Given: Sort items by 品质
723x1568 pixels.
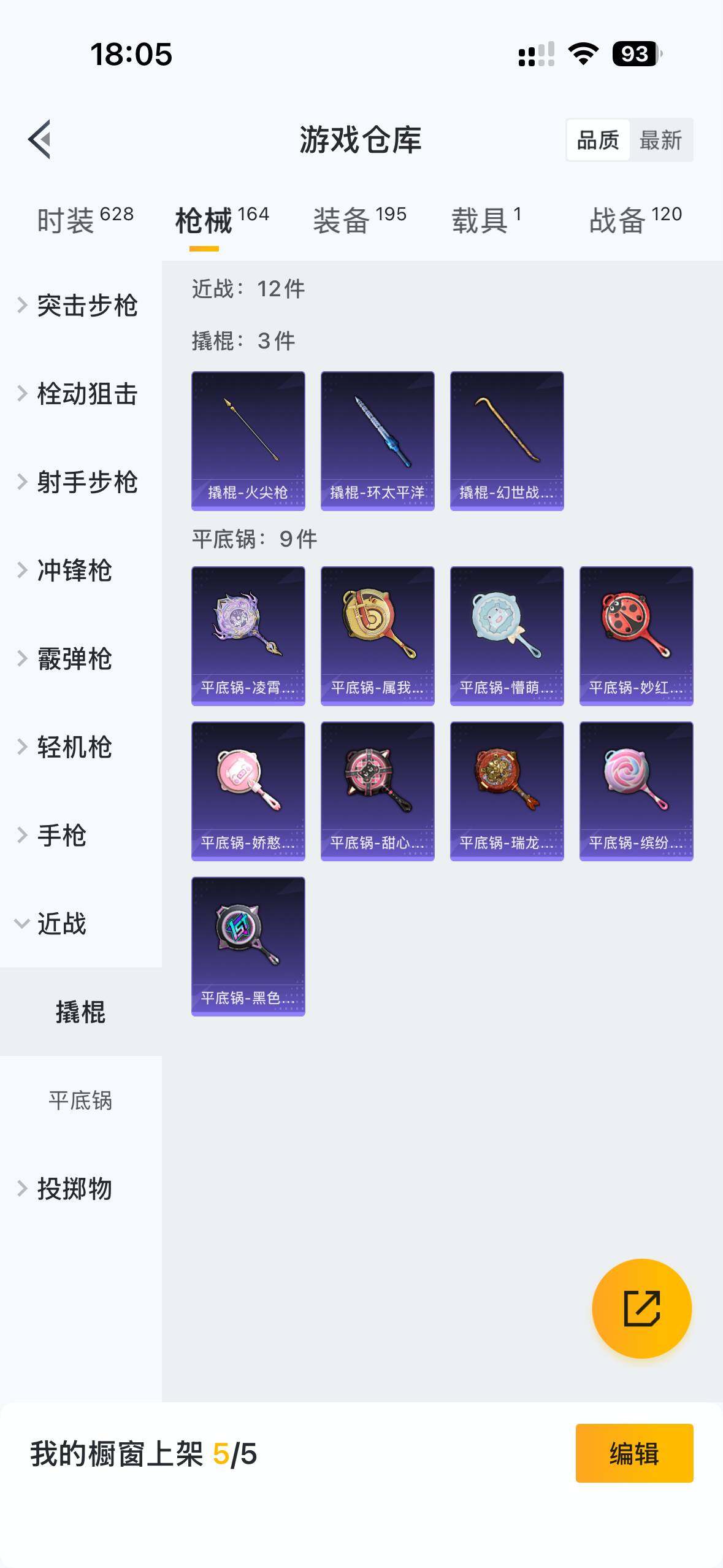Looking at the screenshot, I should pos(598,140).
